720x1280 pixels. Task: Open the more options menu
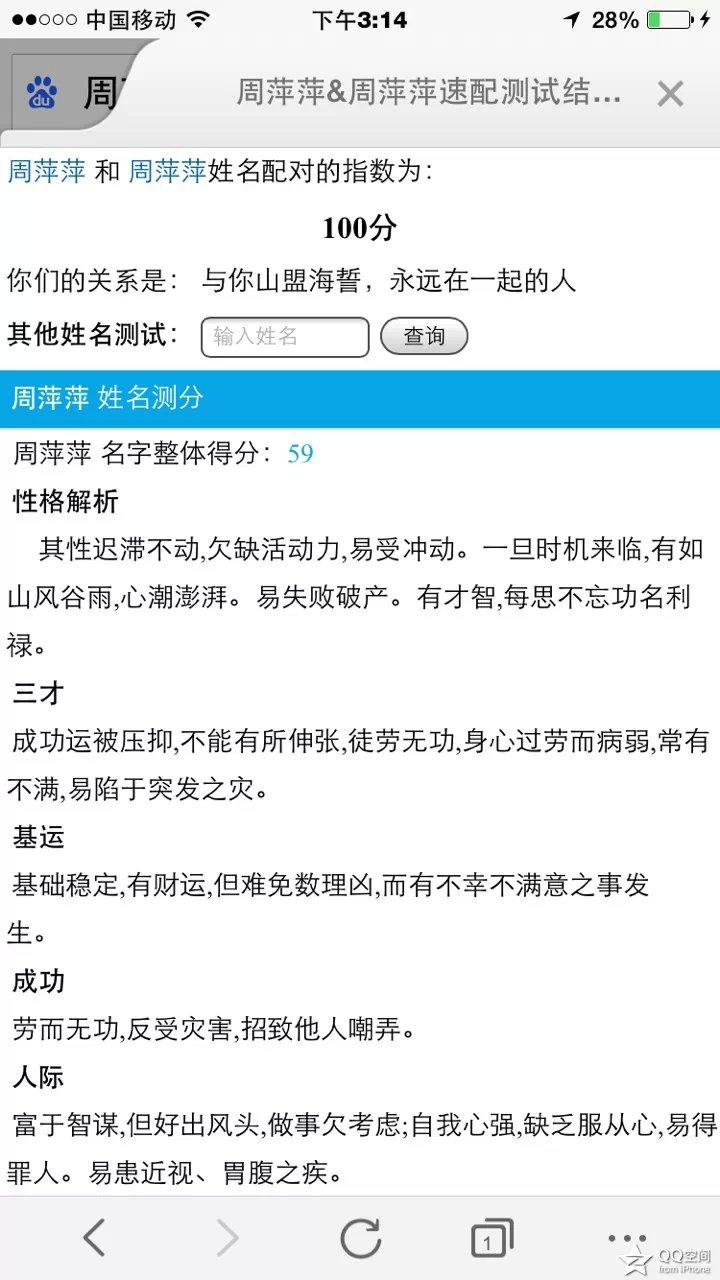point(626,1238)
